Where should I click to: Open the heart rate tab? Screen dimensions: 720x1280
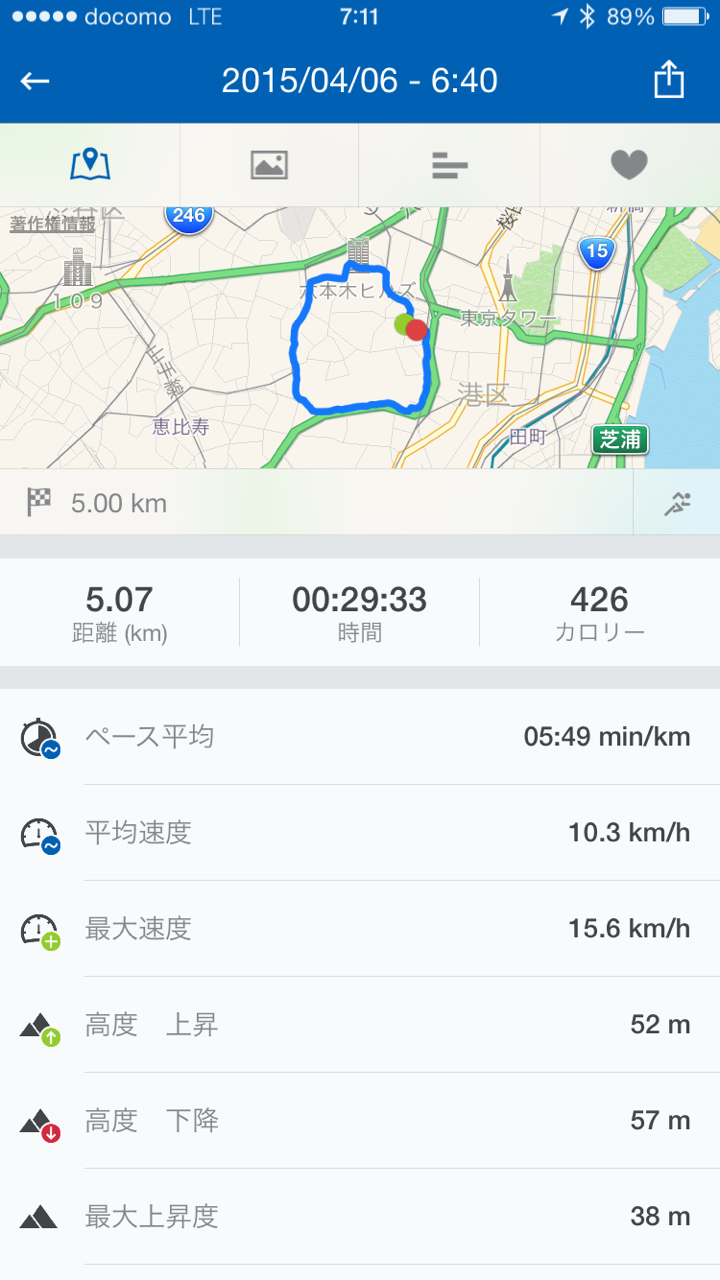(629, 164)
